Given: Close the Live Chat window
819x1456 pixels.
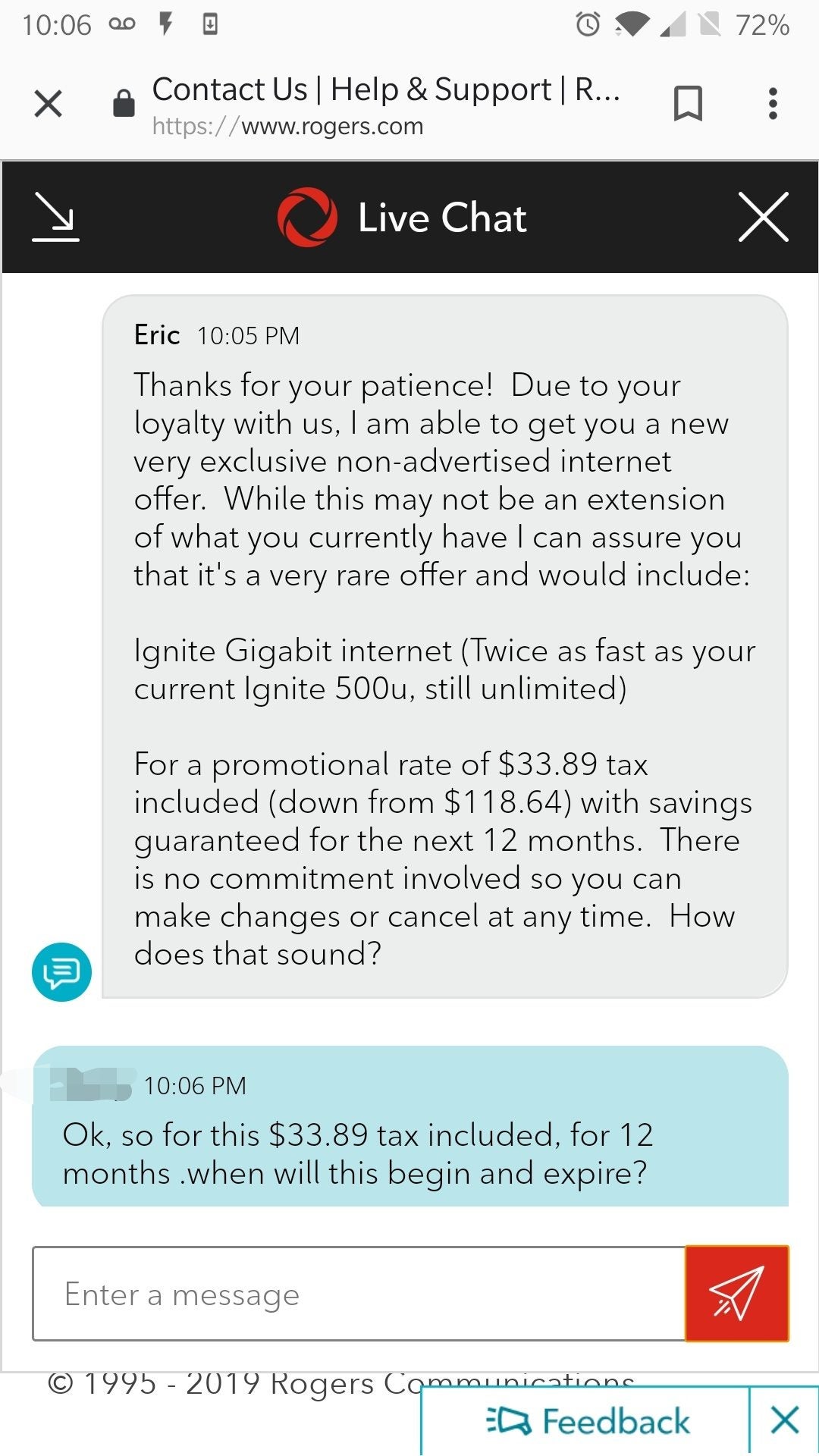Looking at the screenshot, I should click(763, 218).
